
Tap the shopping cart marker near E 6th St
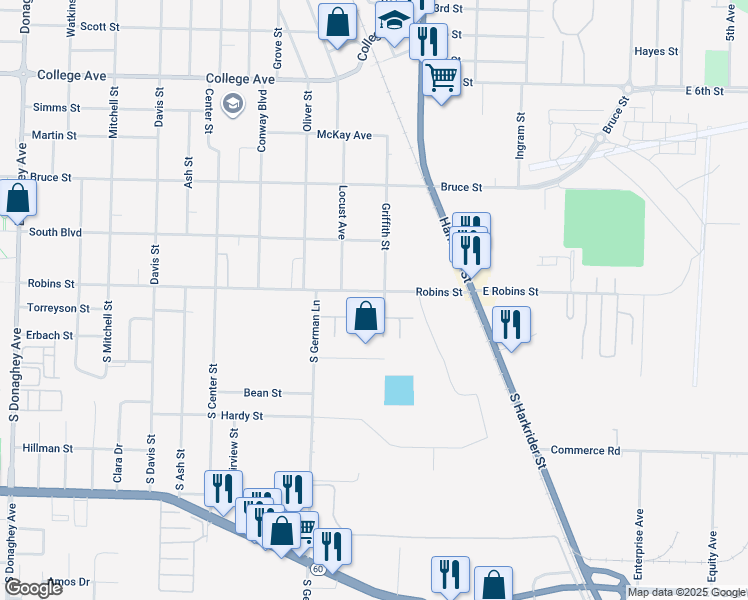(442, 81)
